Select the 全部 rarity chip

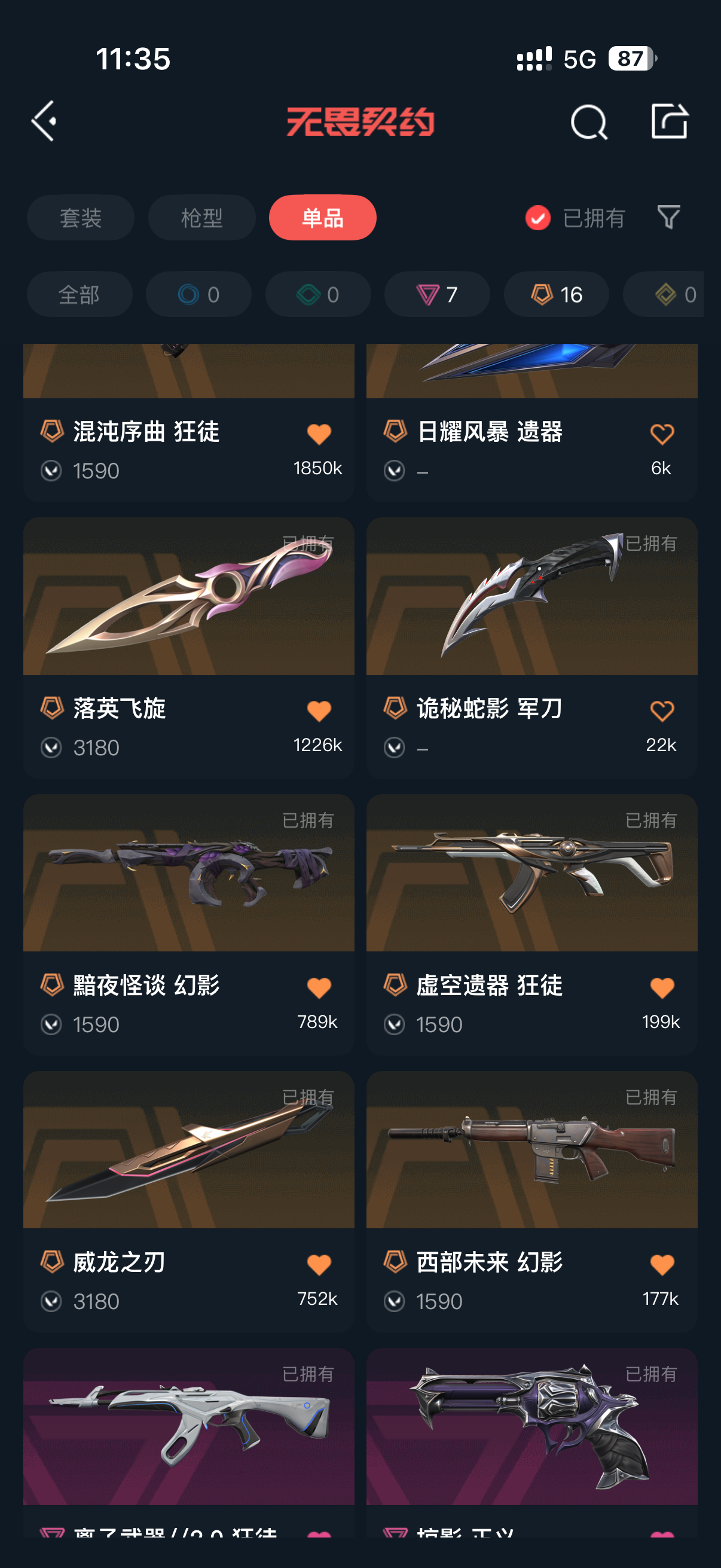pyautogui.click(x=79, y=295)
